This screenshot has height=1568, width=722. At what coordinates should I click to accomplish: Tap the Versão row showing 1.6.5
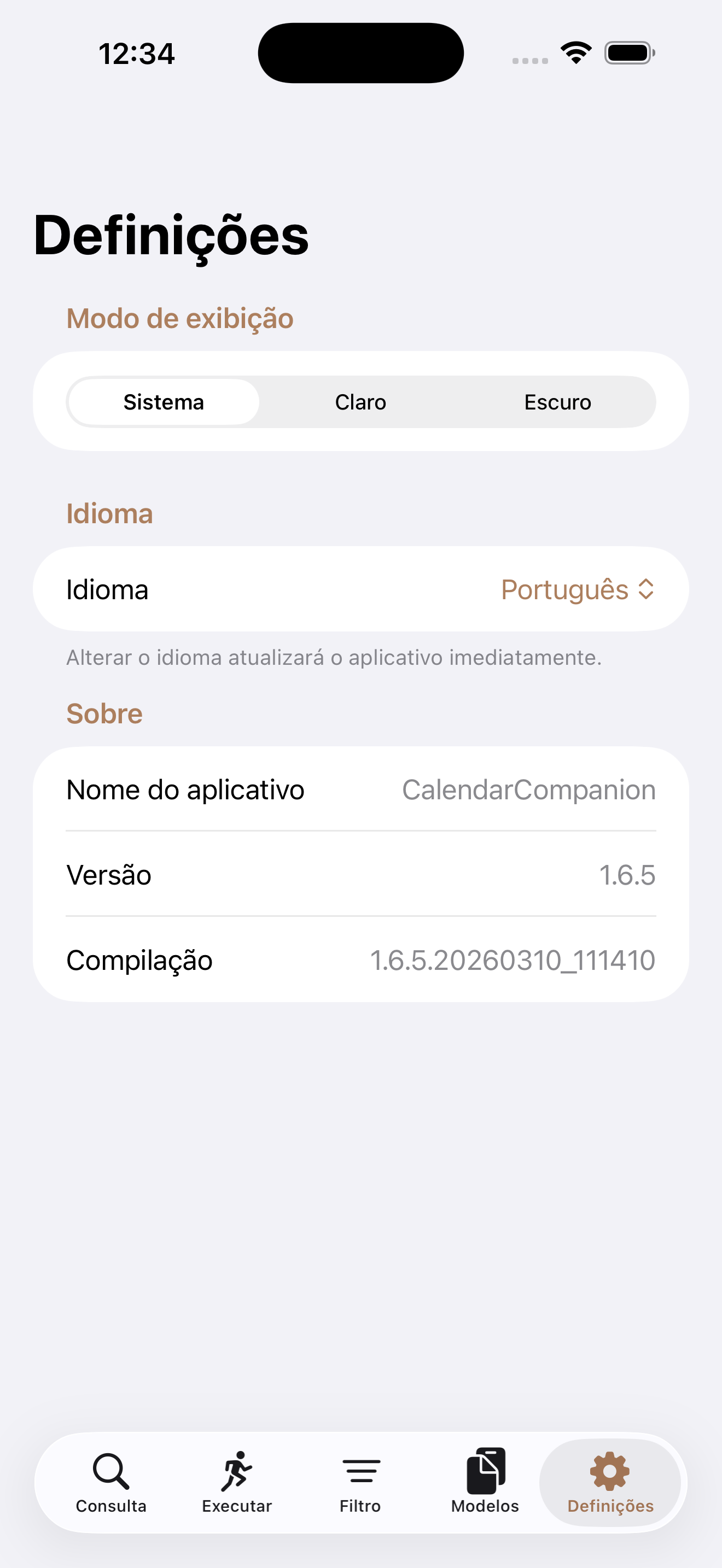tap(360, 875)
